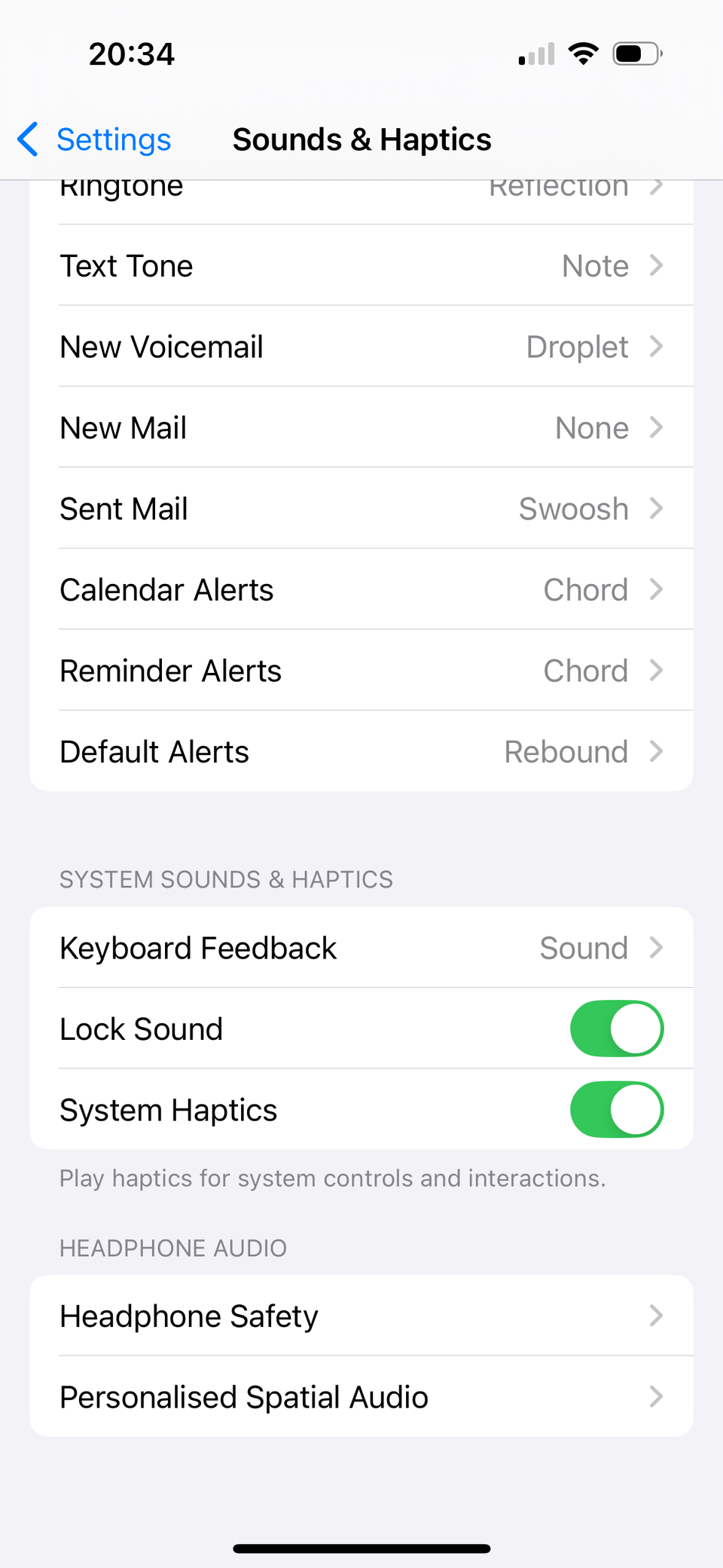Open New Mail sound options
This screenshot has height=1568, width=723.
[x=361, y=428]
